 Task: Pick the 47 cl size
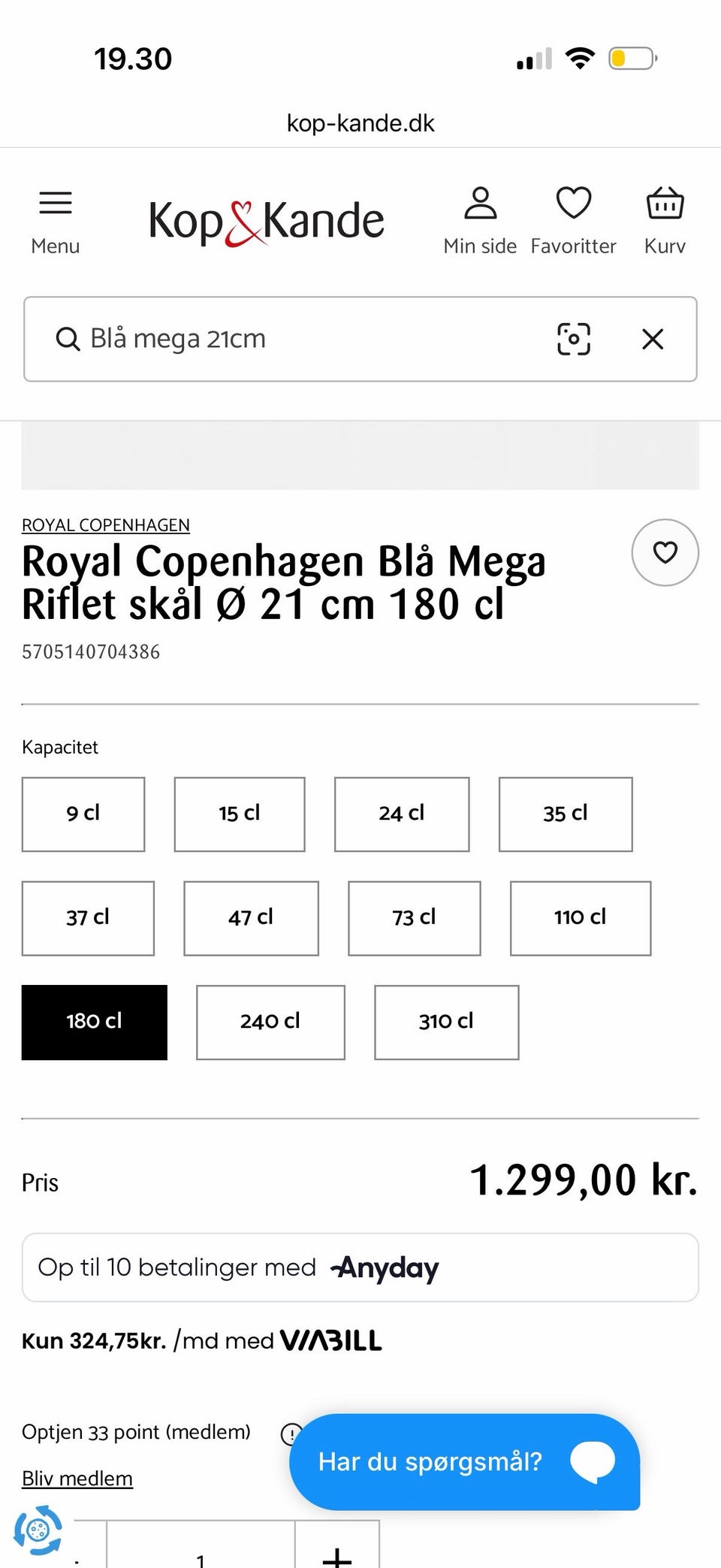point(251,918)
